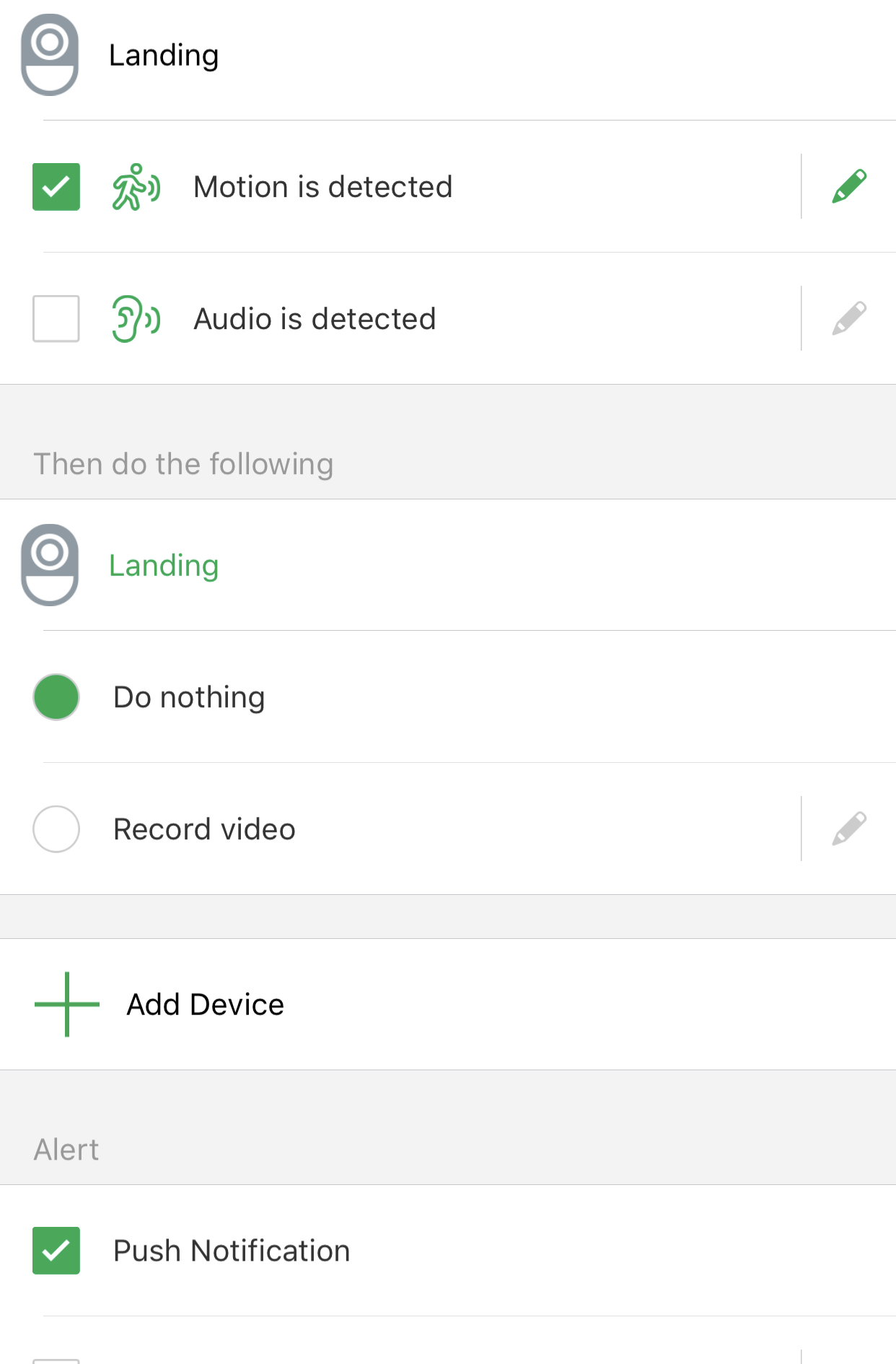Enable the Audio is detected checkbox
This screenshot has width=896, height=1364.
(x=56, y=319)
